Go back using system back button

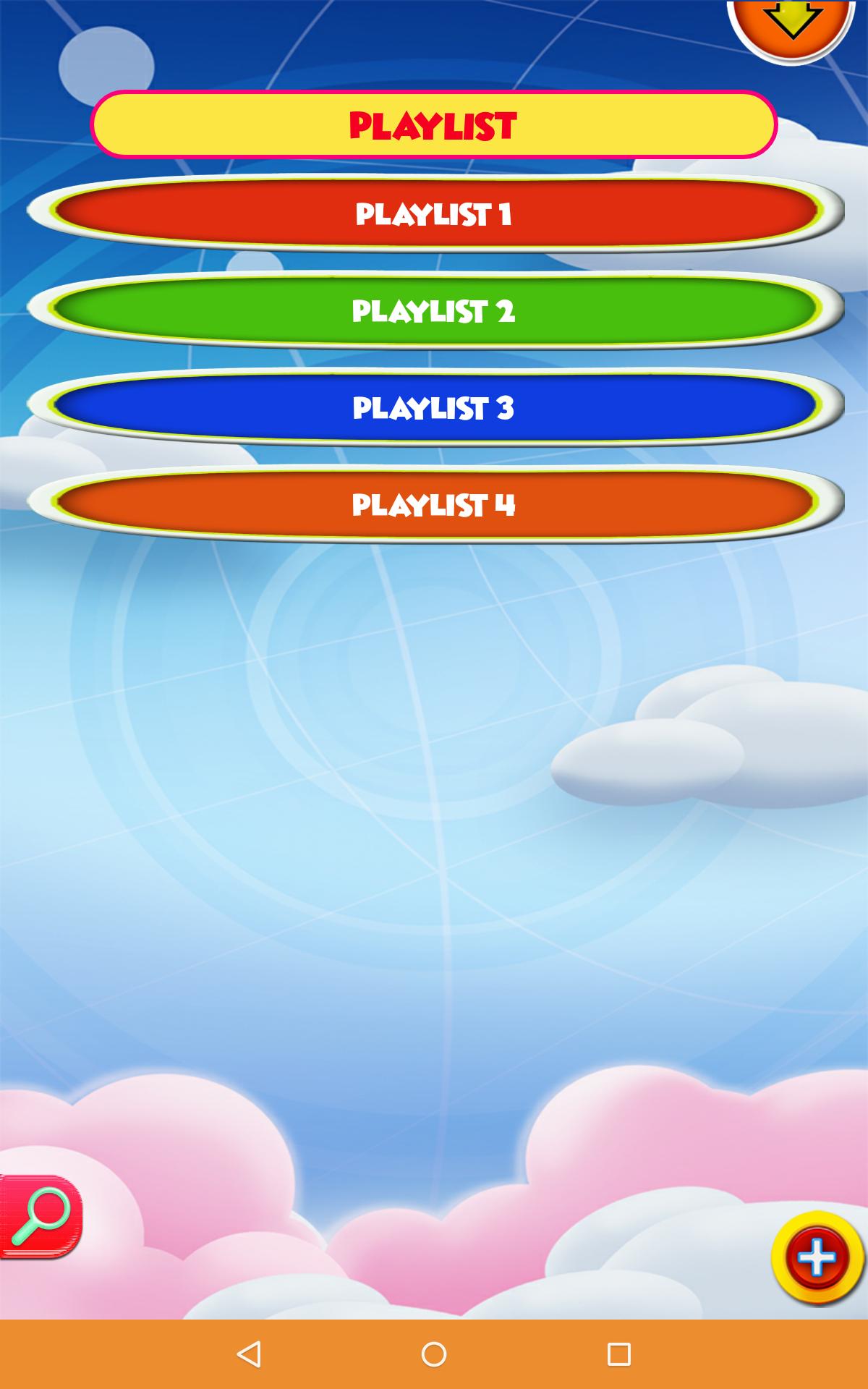tap(250, 1354)
